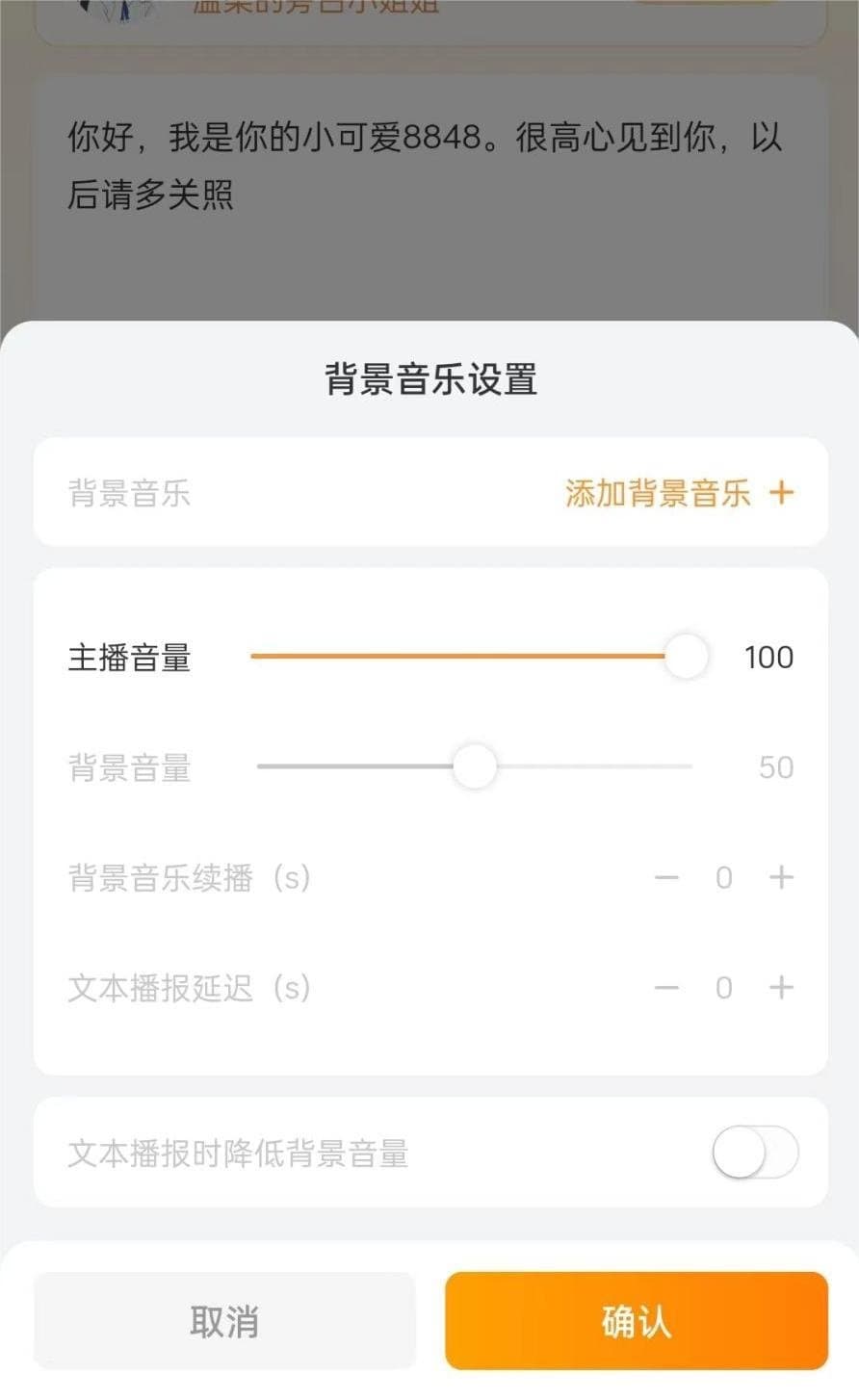Click the plus icon beside 文本播报延迟

pyautogui.click(x=782, y=988)
